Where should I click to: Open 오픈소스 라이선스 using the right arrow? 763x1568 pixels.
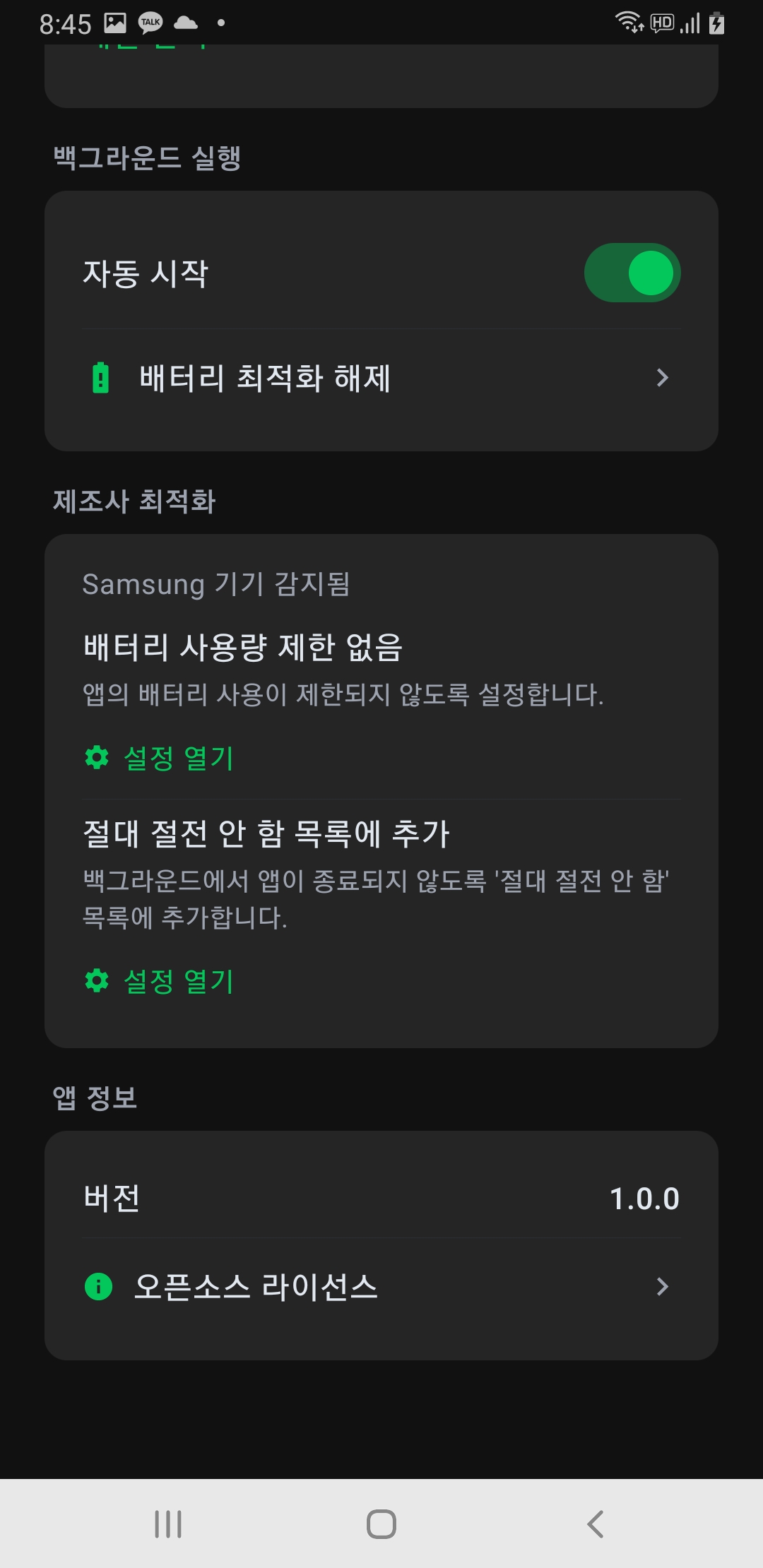[662, 1286]
